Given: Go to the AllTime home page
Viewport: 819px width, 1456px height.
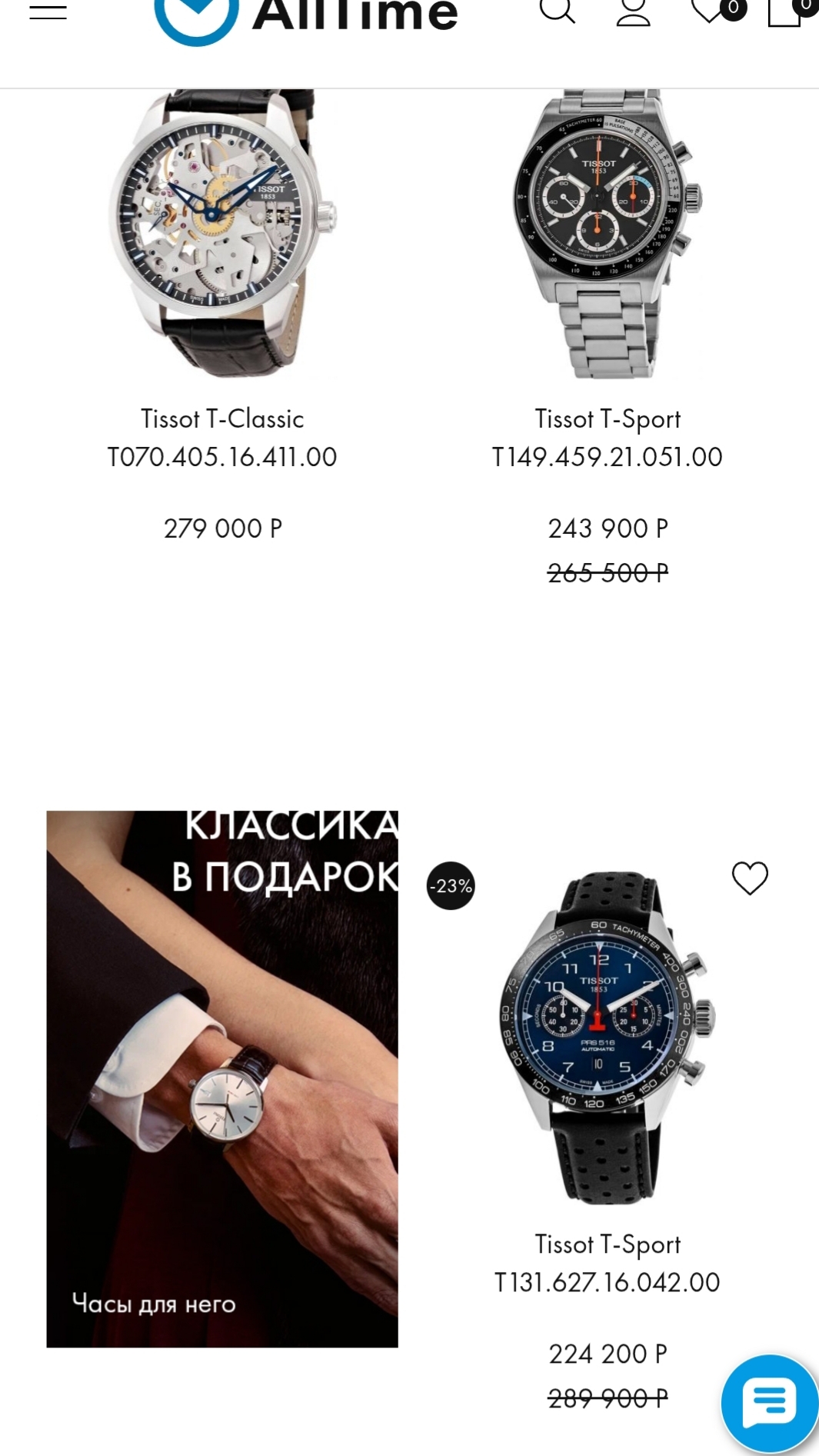Looking at the screenshot, I should click(308, 17).
